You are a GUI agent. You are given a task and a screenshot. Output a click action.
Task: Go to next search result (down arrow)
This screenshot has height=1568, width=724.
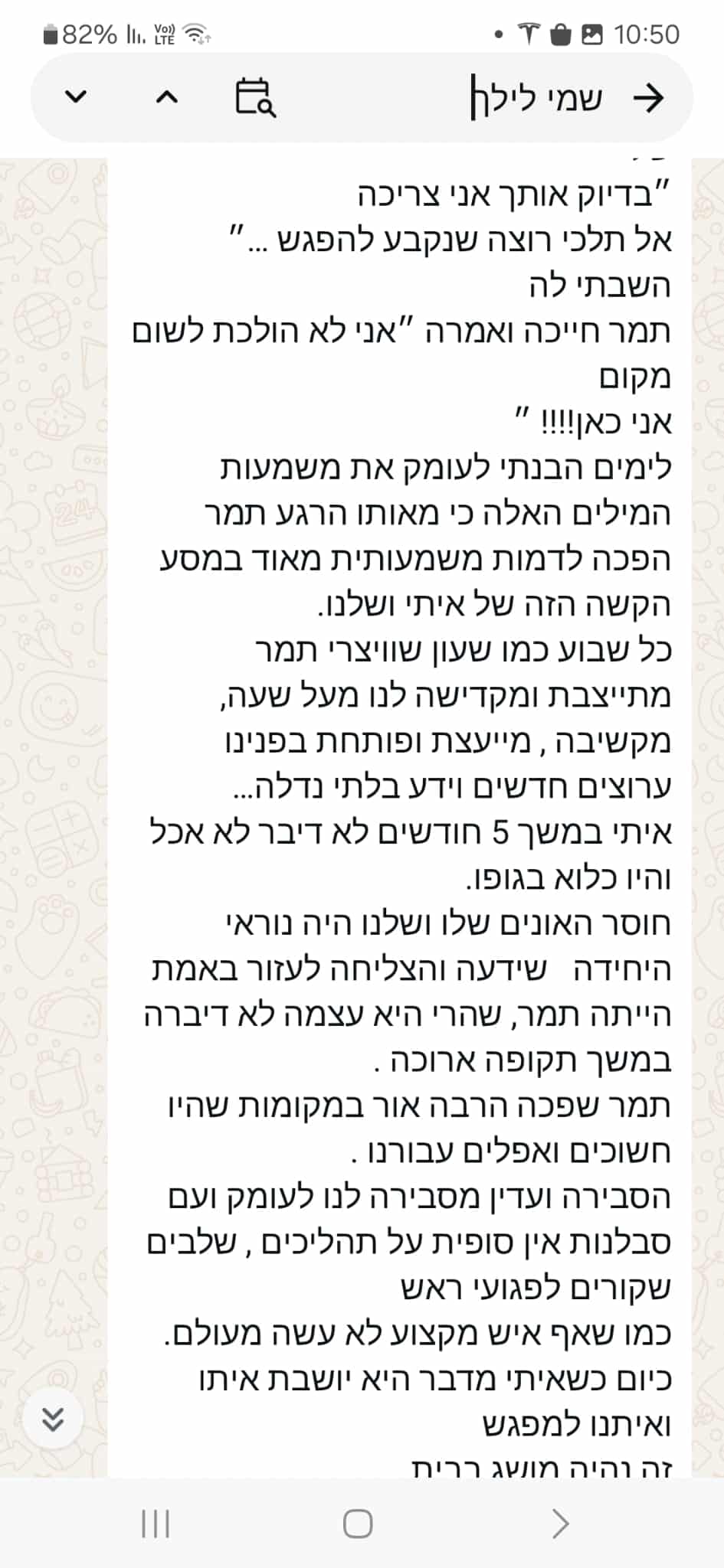(x=75, y=97)
